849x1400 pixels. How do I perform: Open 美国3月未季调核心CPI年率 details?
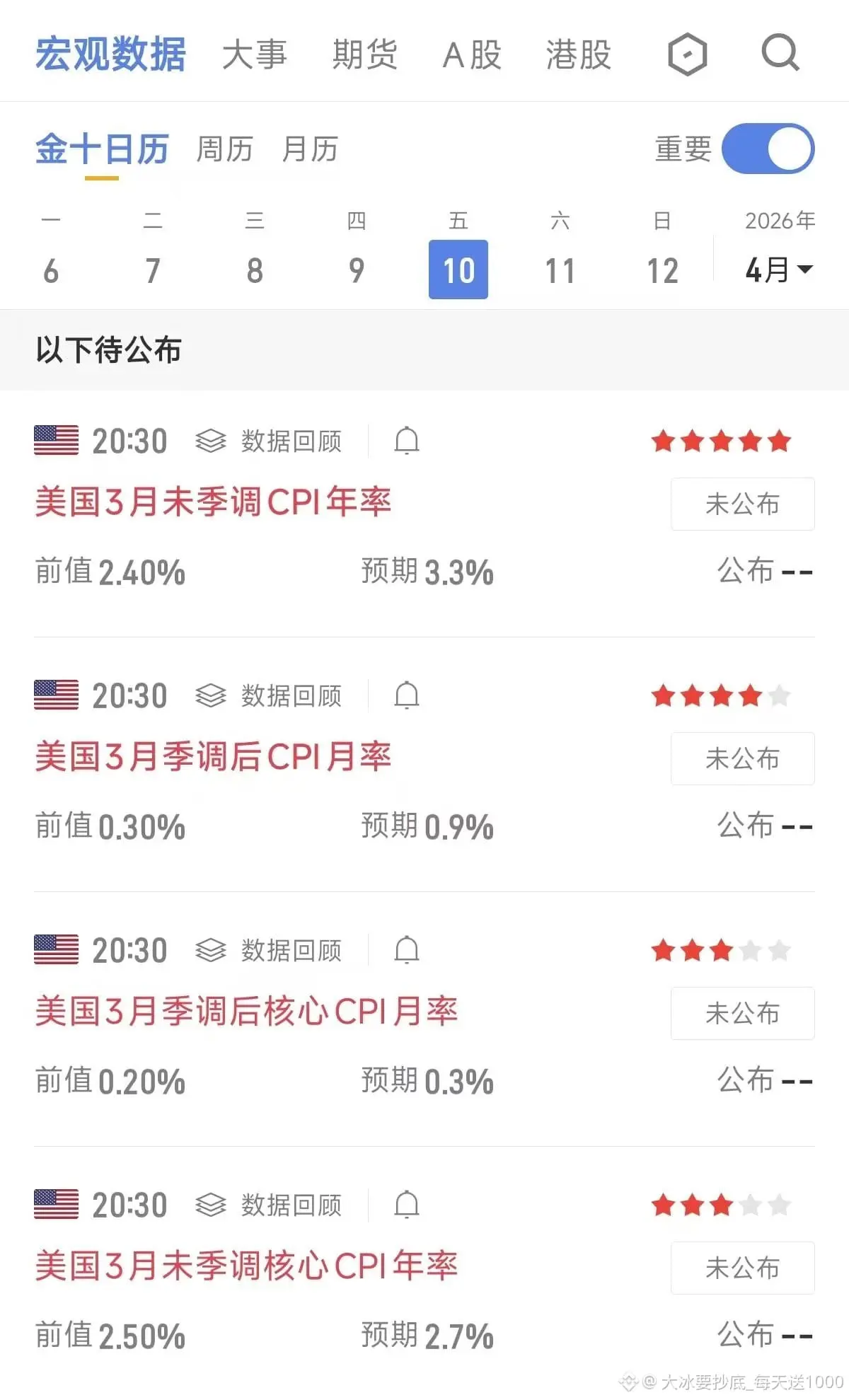(246, 1266)
